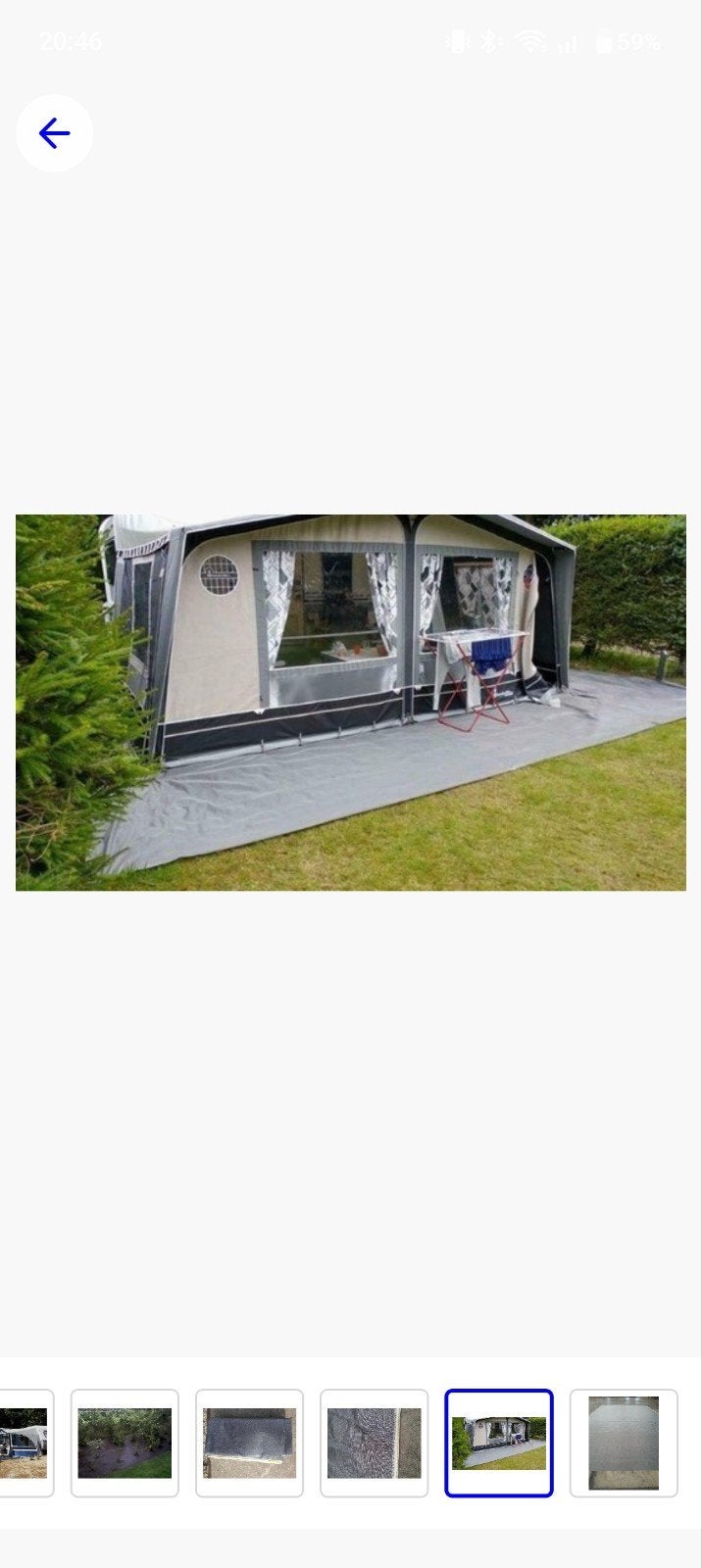Select the thumbnail of the dark ground sheet with plants
This screenshot has width=702, height=1568.
click(125, 1444)
